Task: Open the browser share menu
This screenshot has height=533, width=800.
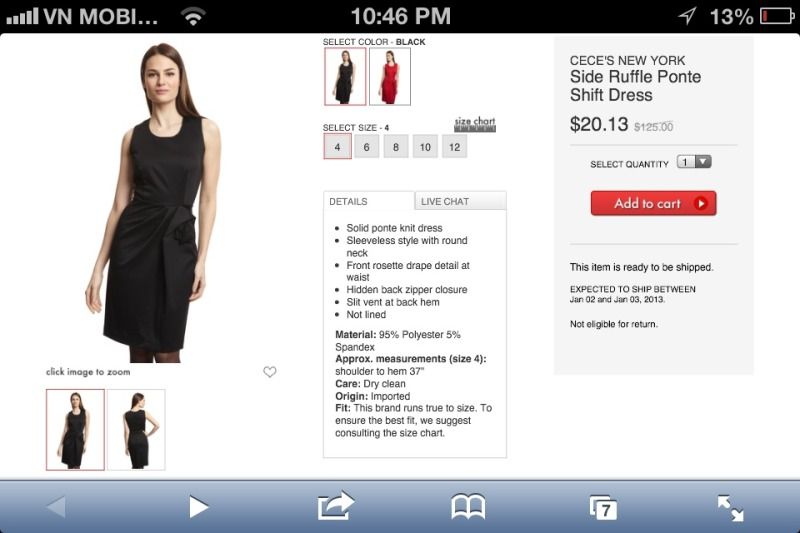Action: click(x=336, y=506)
